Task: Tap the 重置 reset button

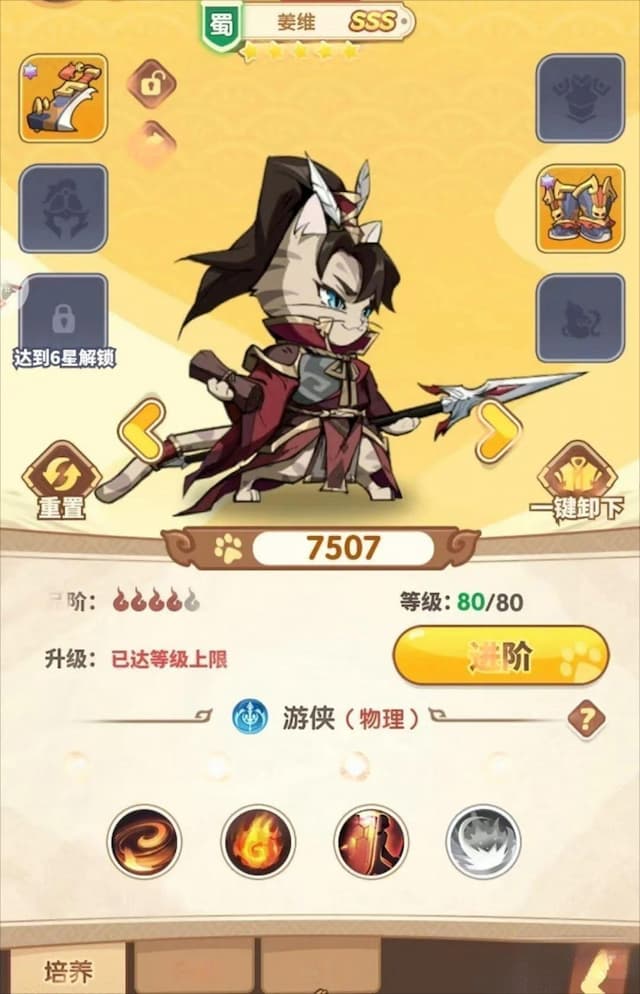Action: pyautogui.click(x=61, y=479)
